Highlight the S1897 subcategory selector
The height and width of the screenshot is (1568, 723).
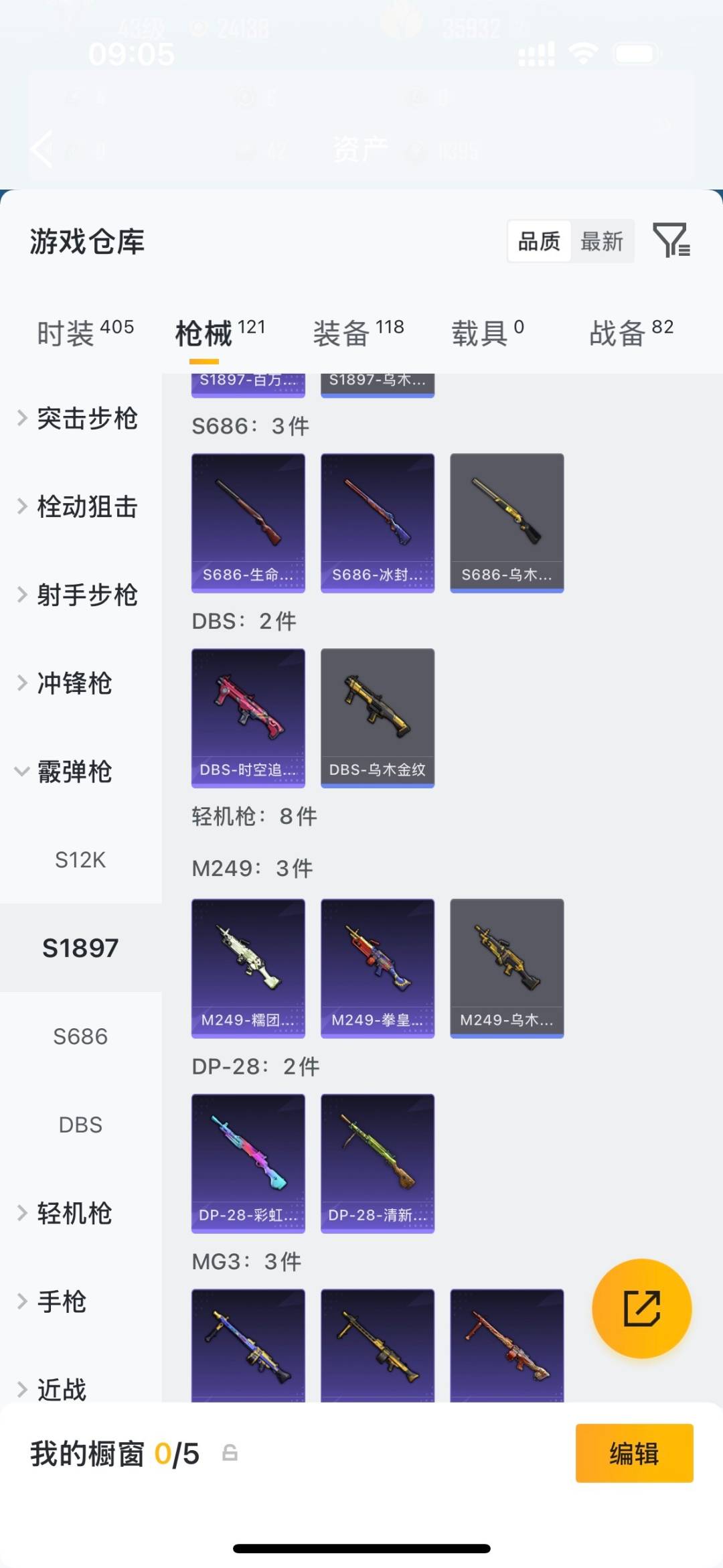[x=80, y=947]
